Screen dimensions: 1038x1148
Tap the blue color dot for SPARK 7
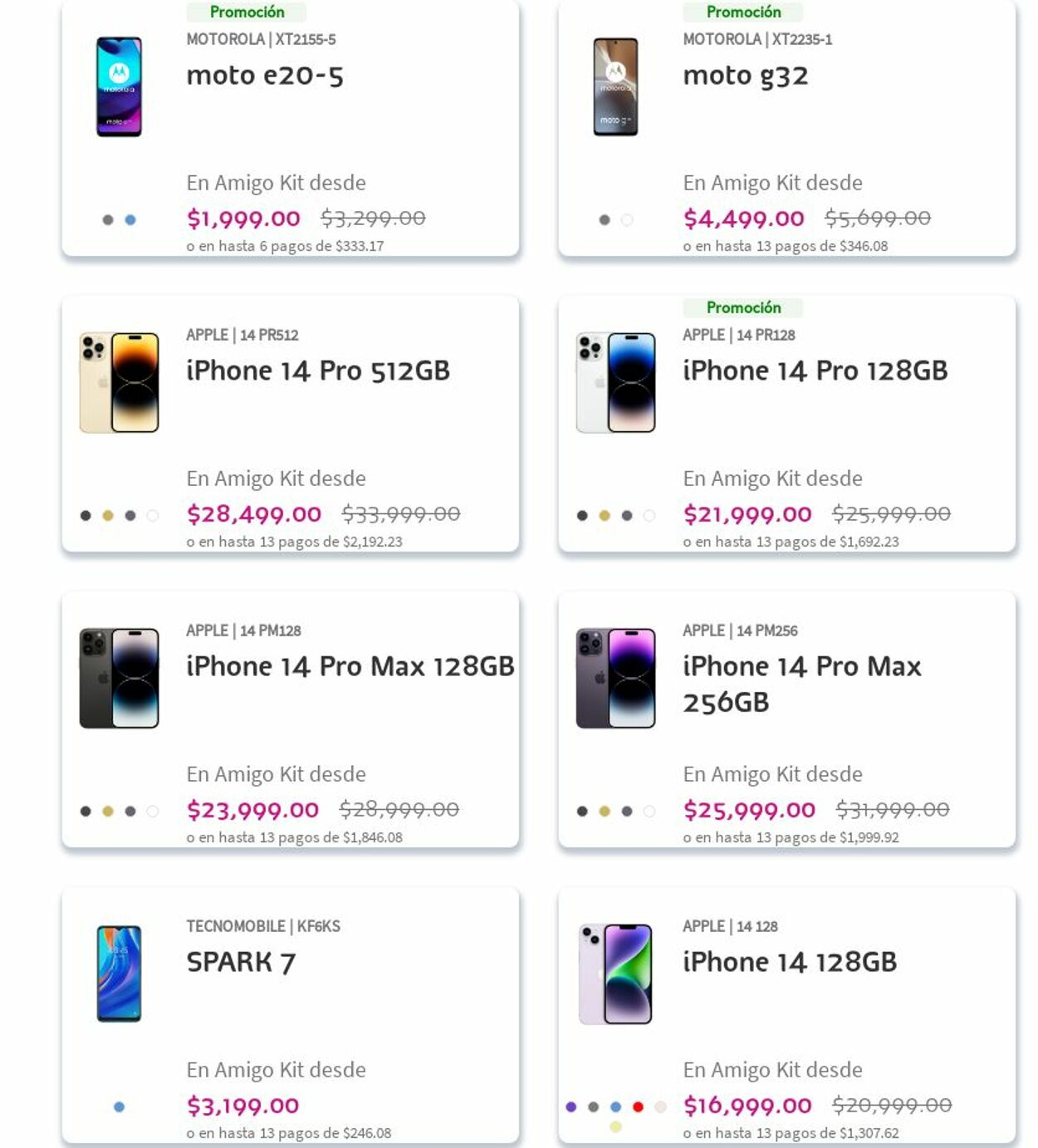[119, 1106]
